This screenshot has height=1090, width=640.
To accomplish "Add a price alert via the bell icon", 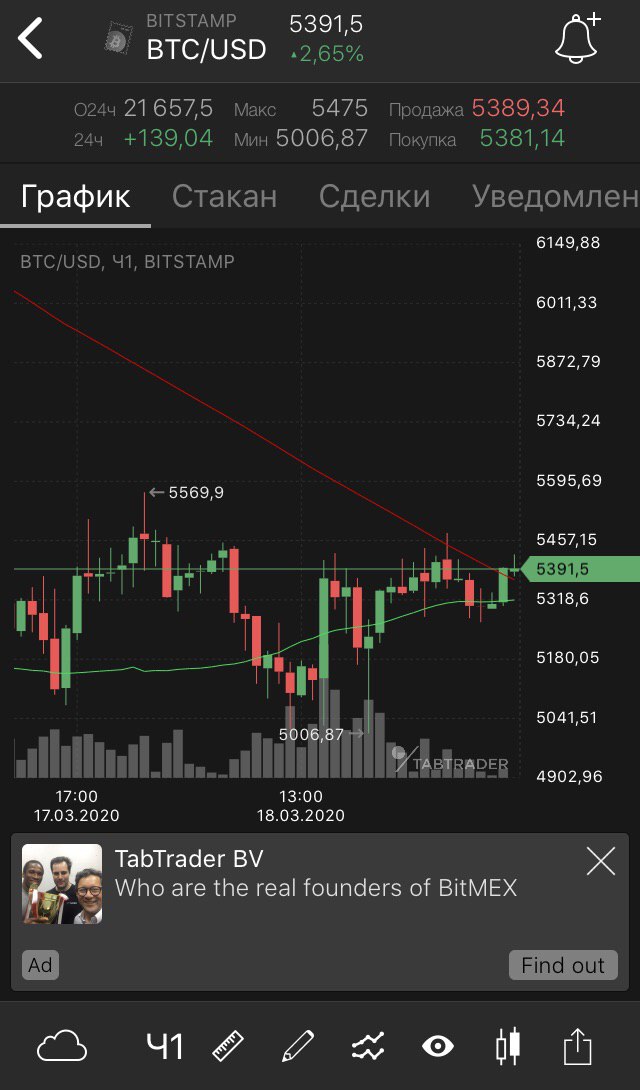I will click(577, 38).
